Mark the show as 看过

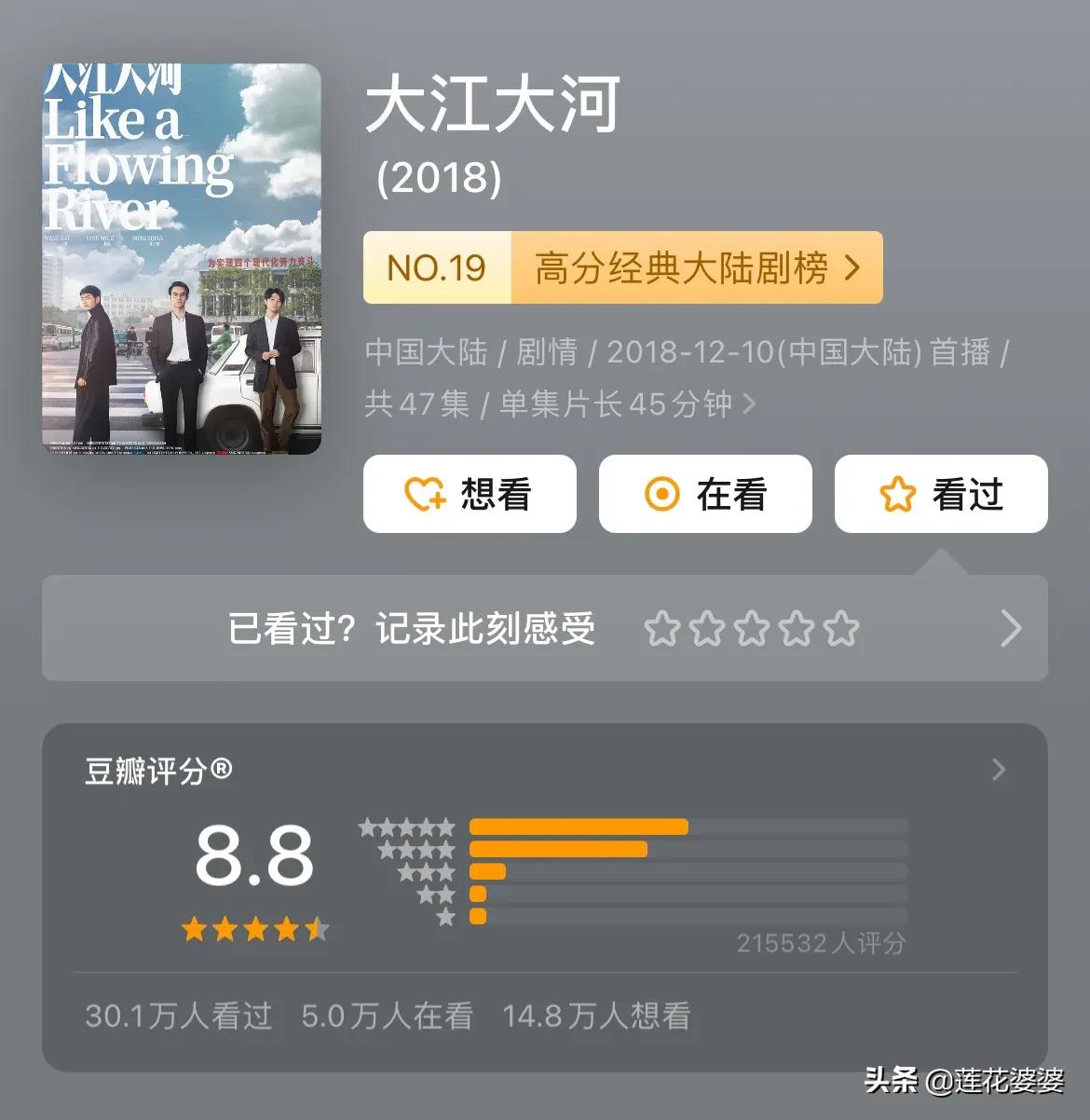(x=941, y=494)
